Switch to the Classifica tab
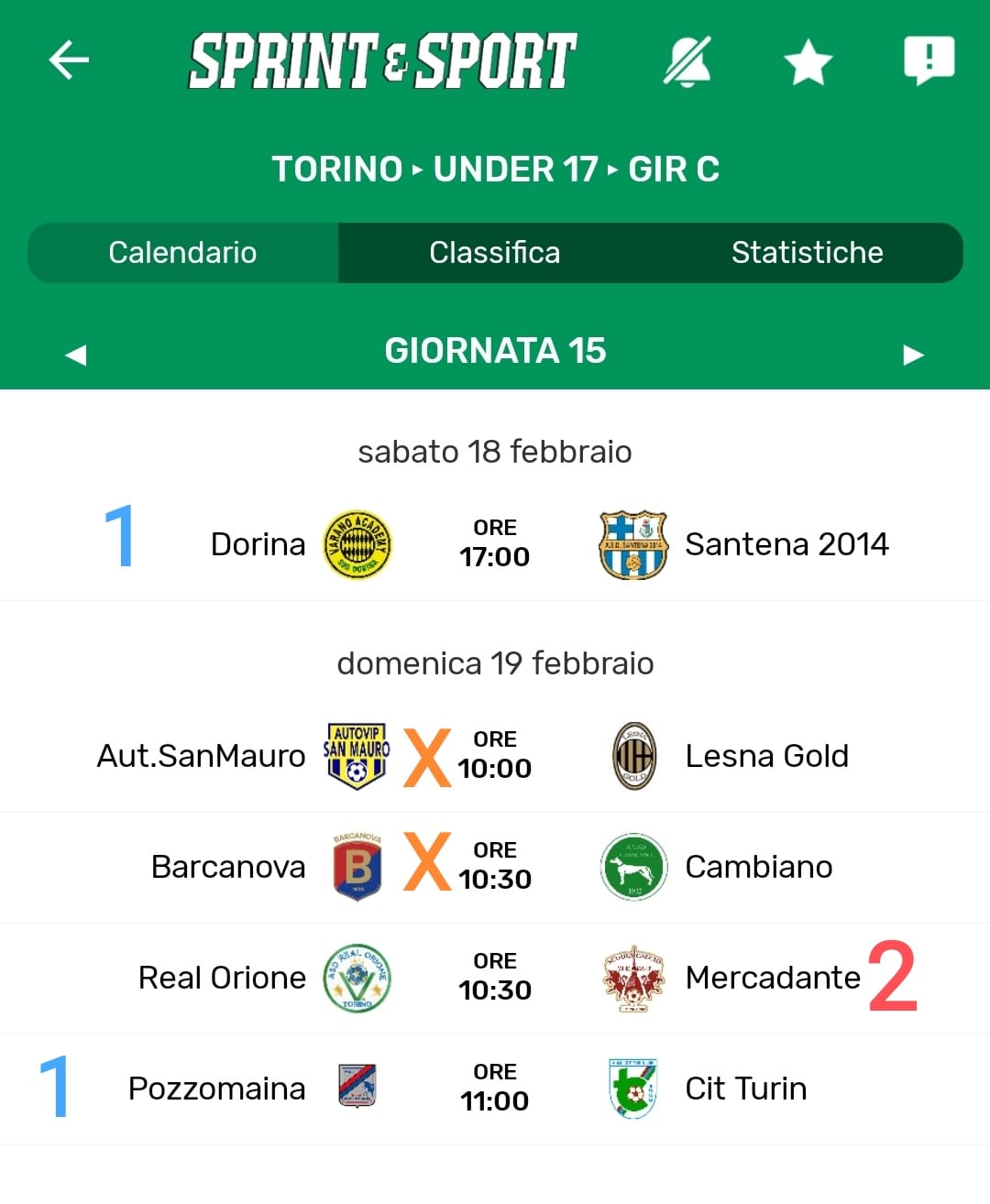Viewport: 990px width, 1204px height. tap(494, 253)
